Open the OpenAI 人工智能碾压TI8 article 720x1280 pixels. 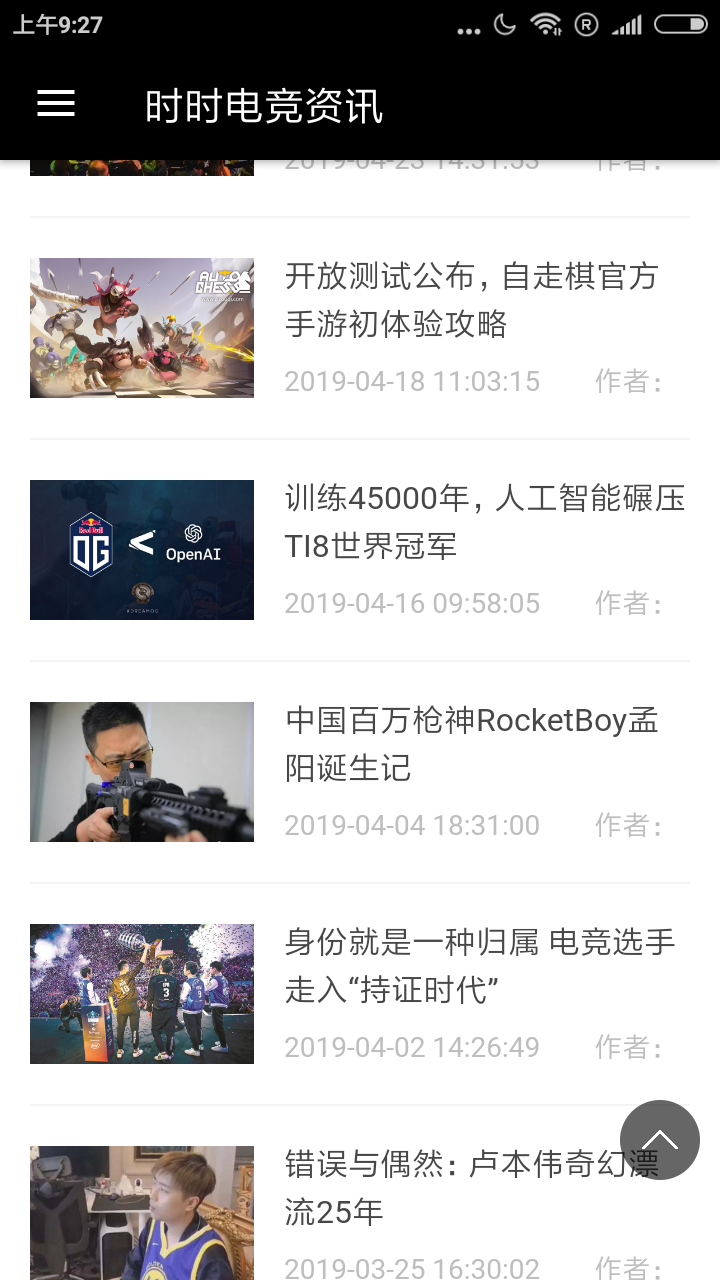point(483,523)
